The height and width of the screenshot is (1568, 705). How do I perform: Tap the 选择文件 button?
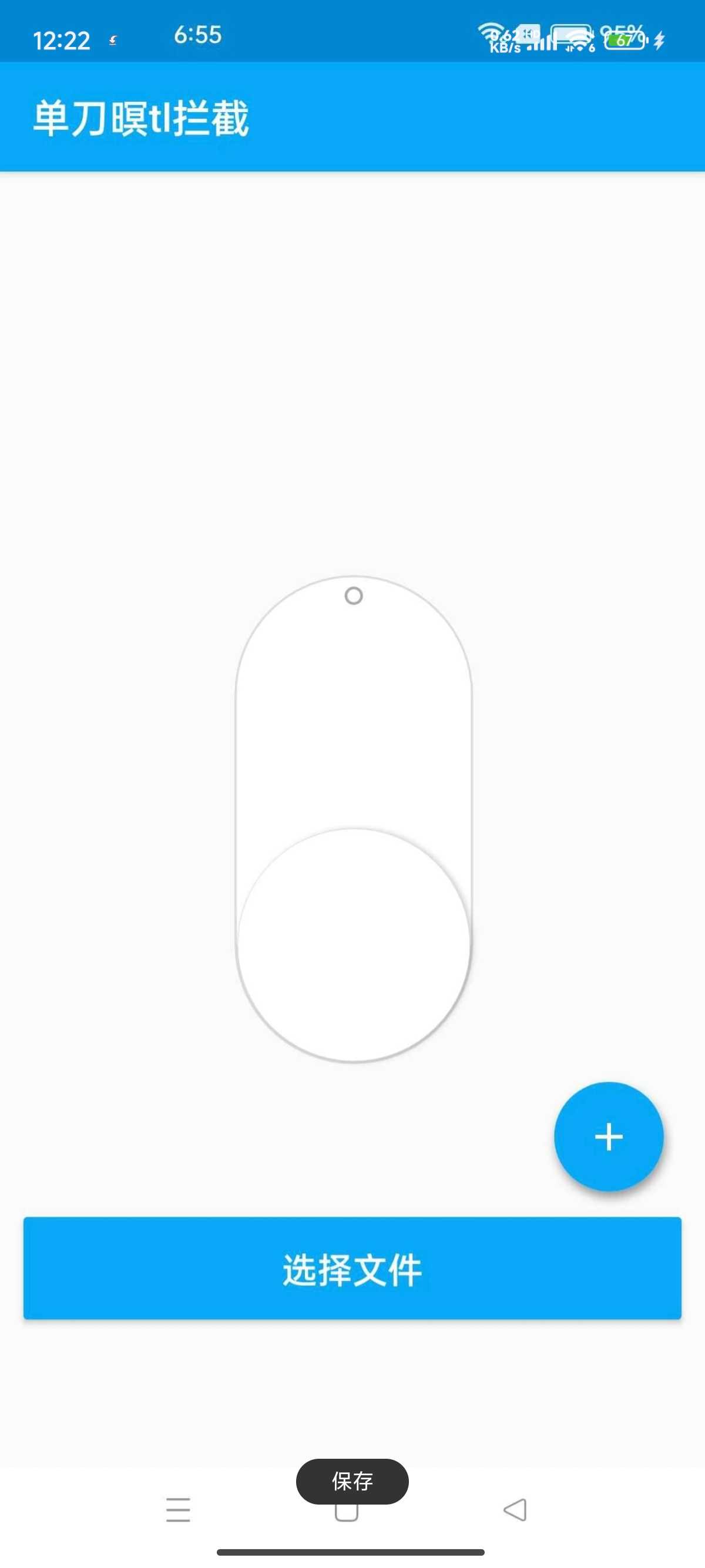pos(352,1268)
